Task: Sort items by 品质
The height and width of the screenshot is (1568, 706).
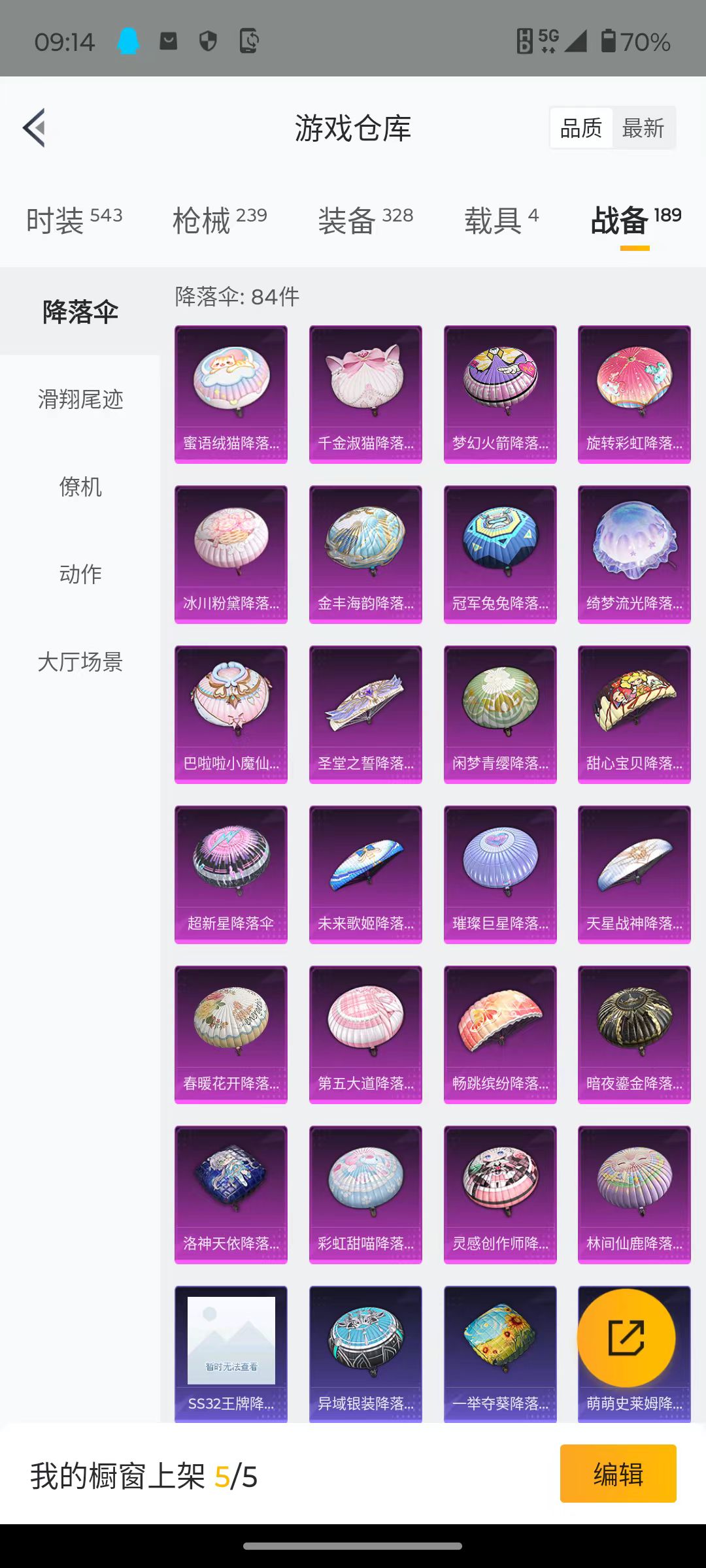Action: click(x=581, y=128)
